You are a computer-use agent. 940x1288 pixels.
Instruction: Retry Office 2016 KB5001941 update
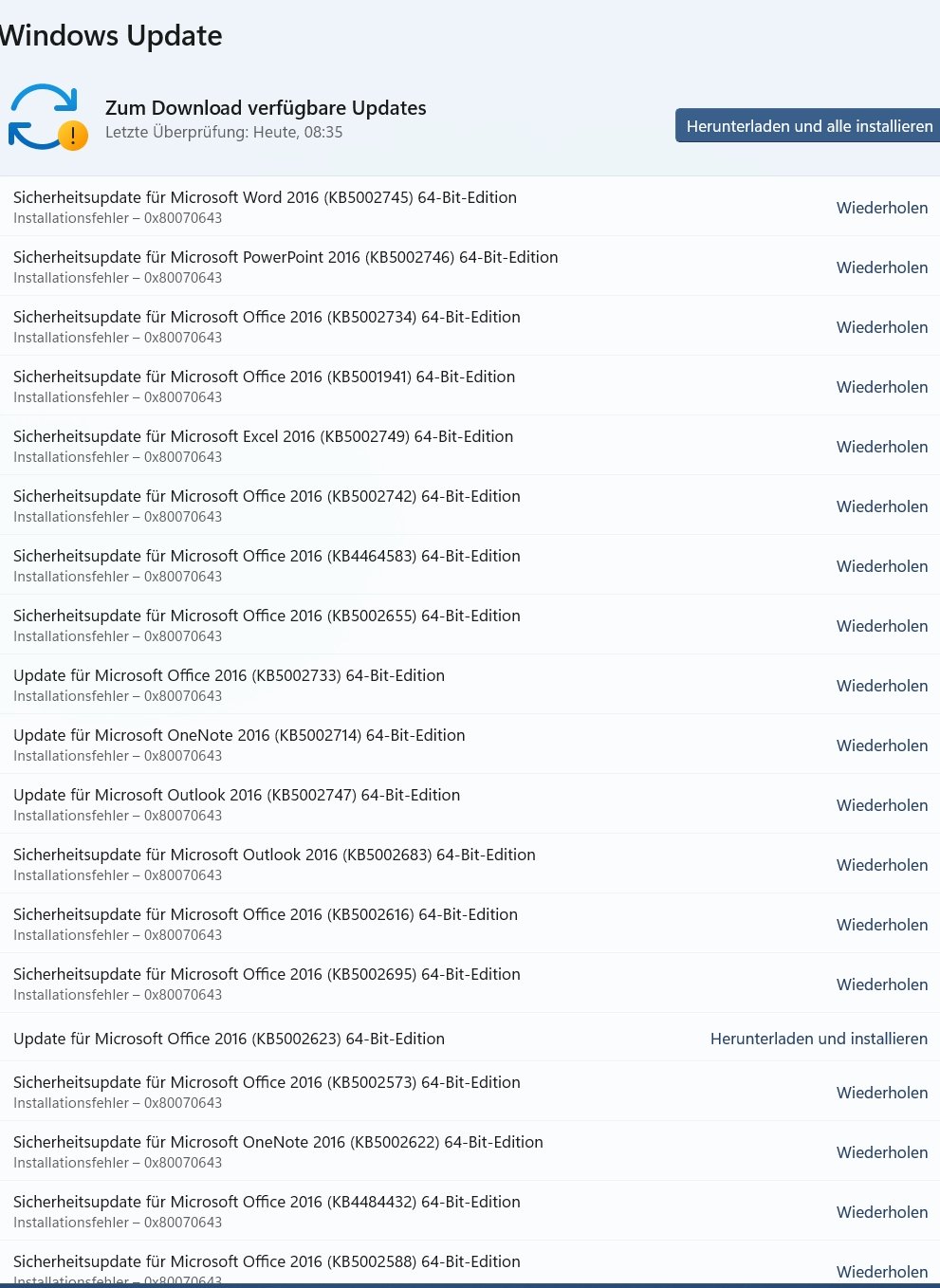point(881,387)
